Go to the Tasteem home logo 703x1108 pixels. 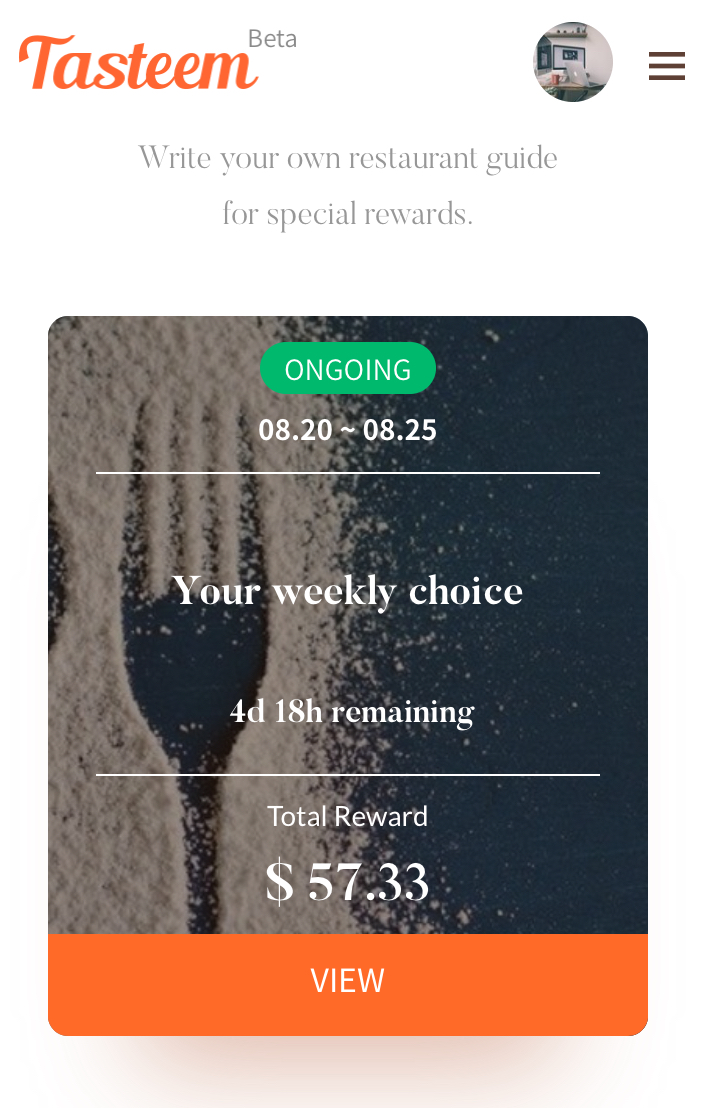(138, 63)
